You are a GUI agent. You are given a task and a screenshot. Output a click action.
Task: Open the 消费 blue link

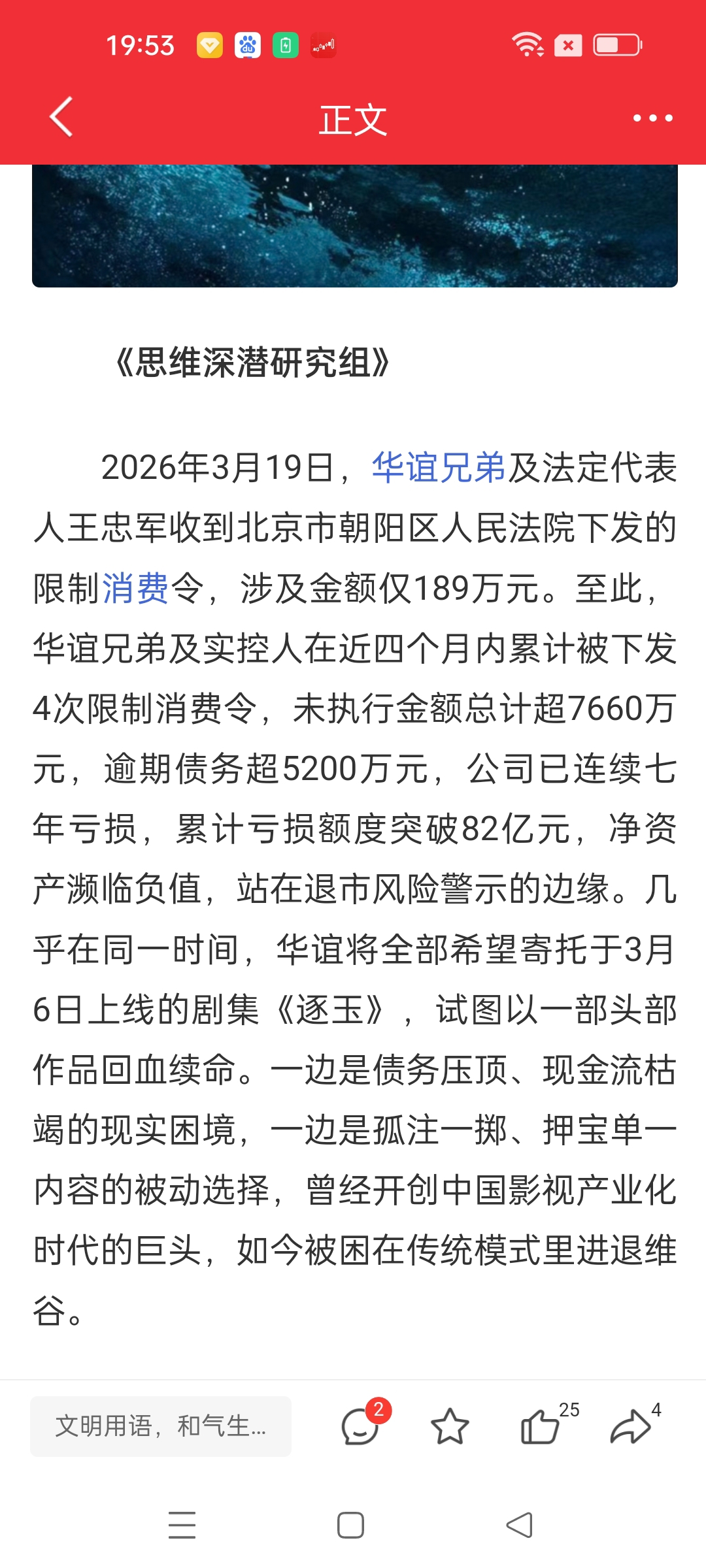[135, 588]
